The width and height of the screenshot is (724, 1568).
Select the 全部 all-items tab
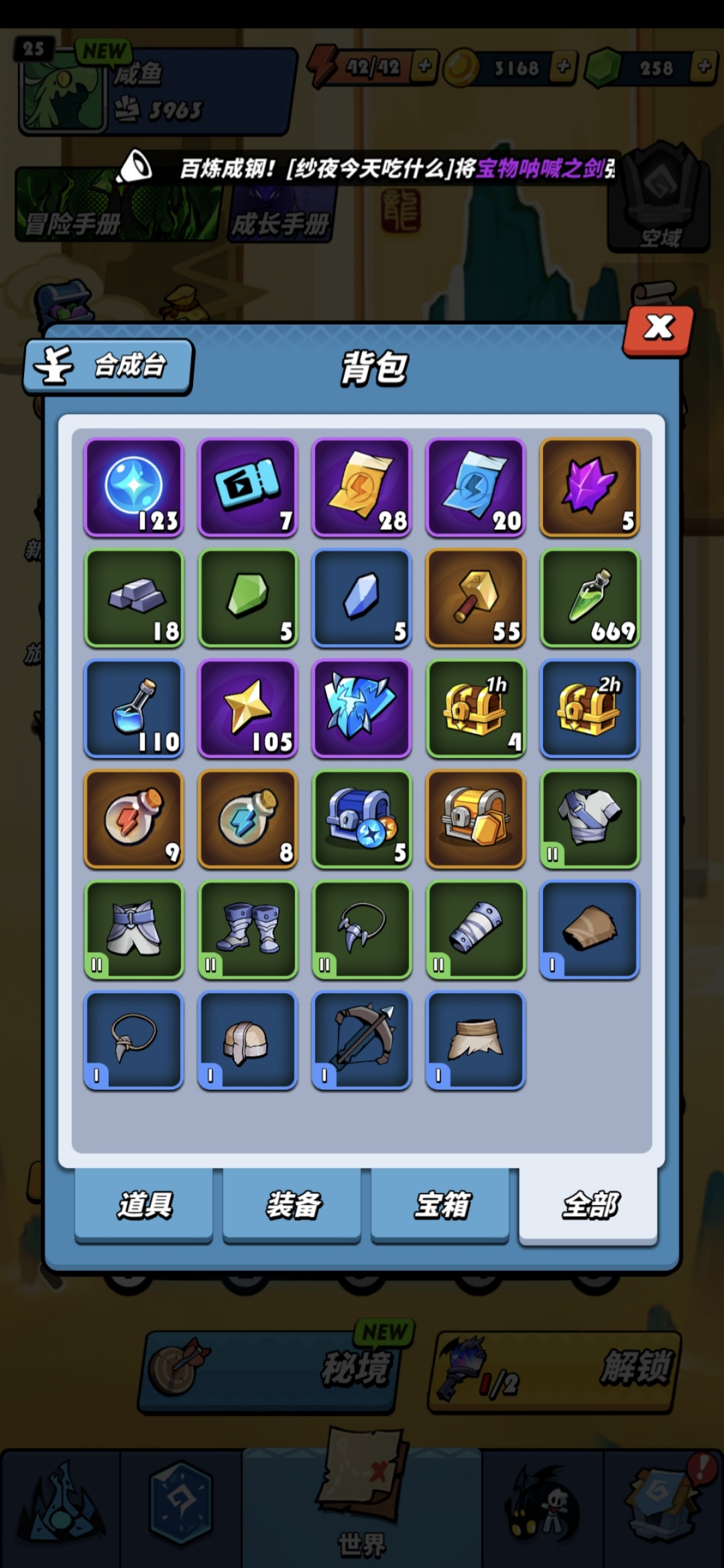pyautogui.click(x=589, y=1204)
